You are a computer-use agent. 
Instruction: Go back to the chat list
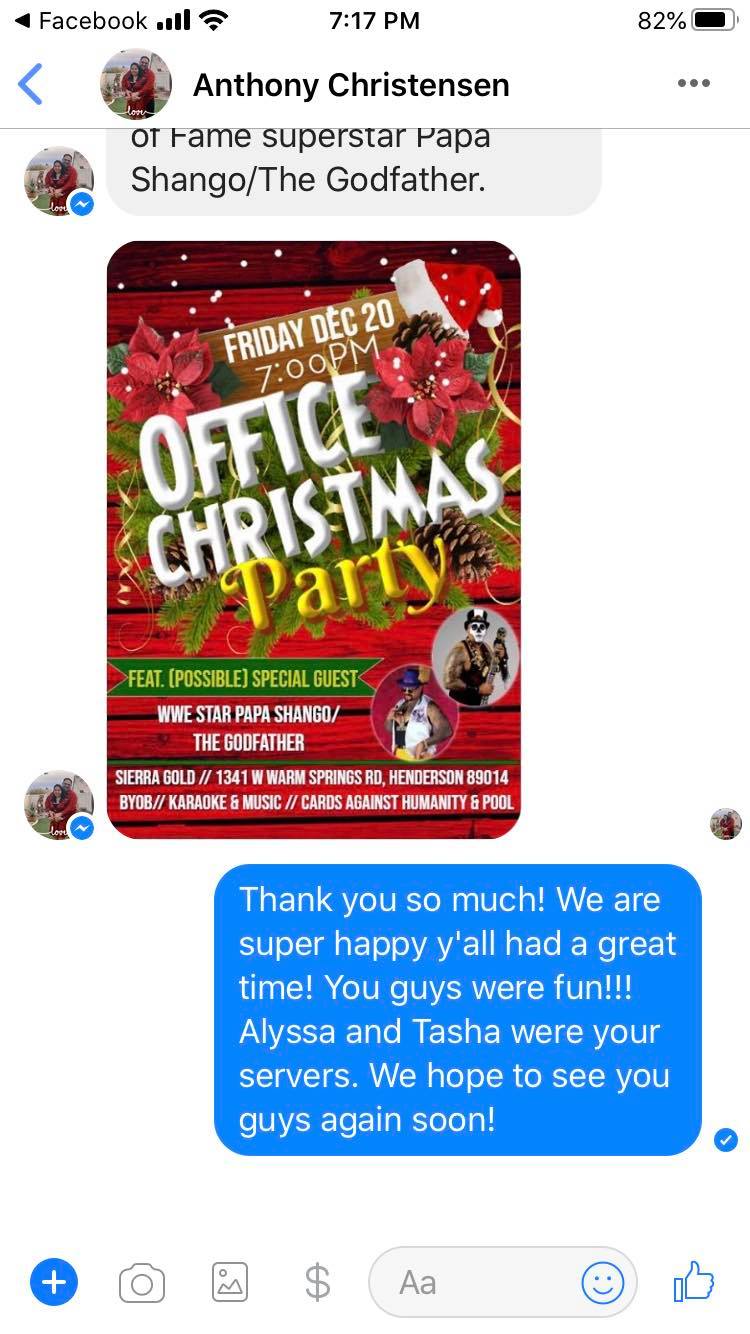(x=31, y=84)
